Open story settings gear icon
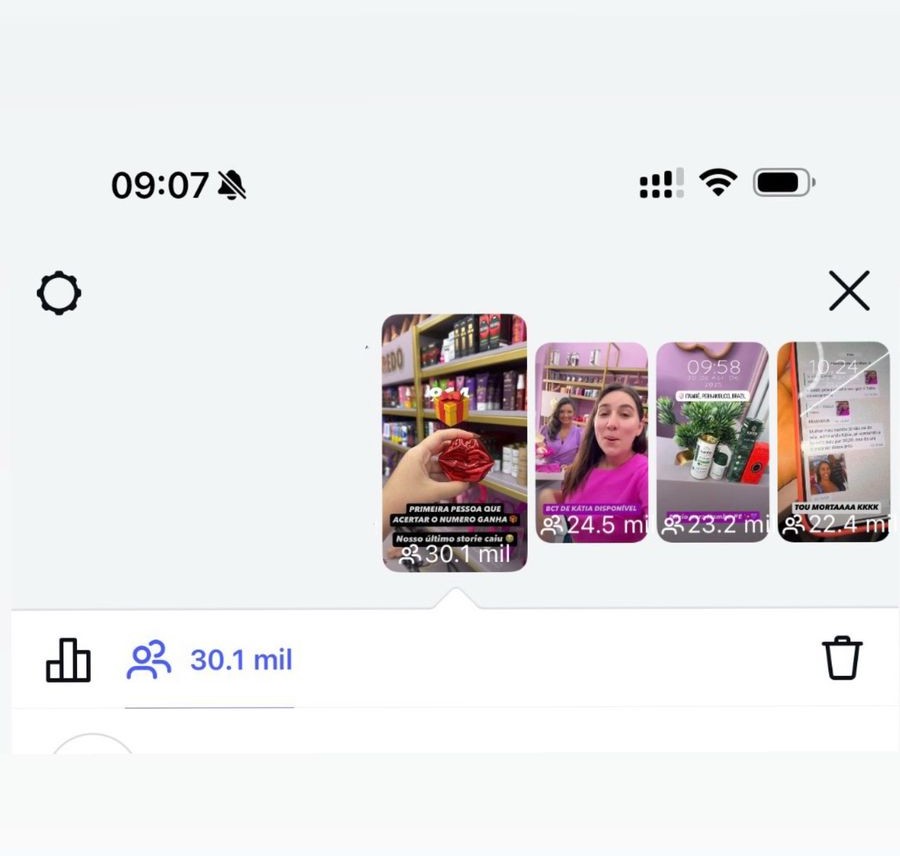Screen dimensions: 900x856 [59, 294]
